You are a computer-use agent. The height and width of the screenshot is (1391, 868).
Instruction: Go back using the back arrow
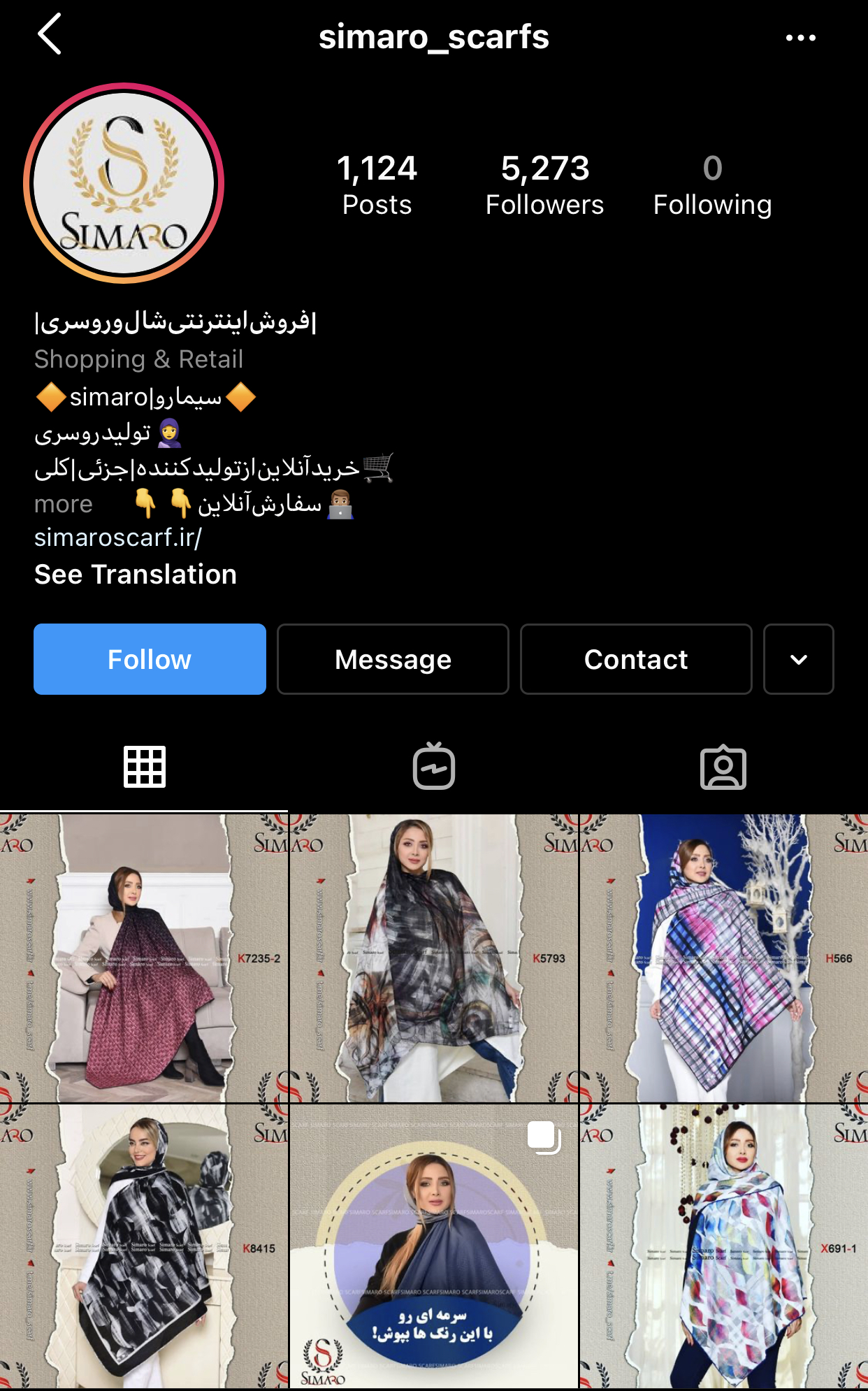(x=50, y=35)
